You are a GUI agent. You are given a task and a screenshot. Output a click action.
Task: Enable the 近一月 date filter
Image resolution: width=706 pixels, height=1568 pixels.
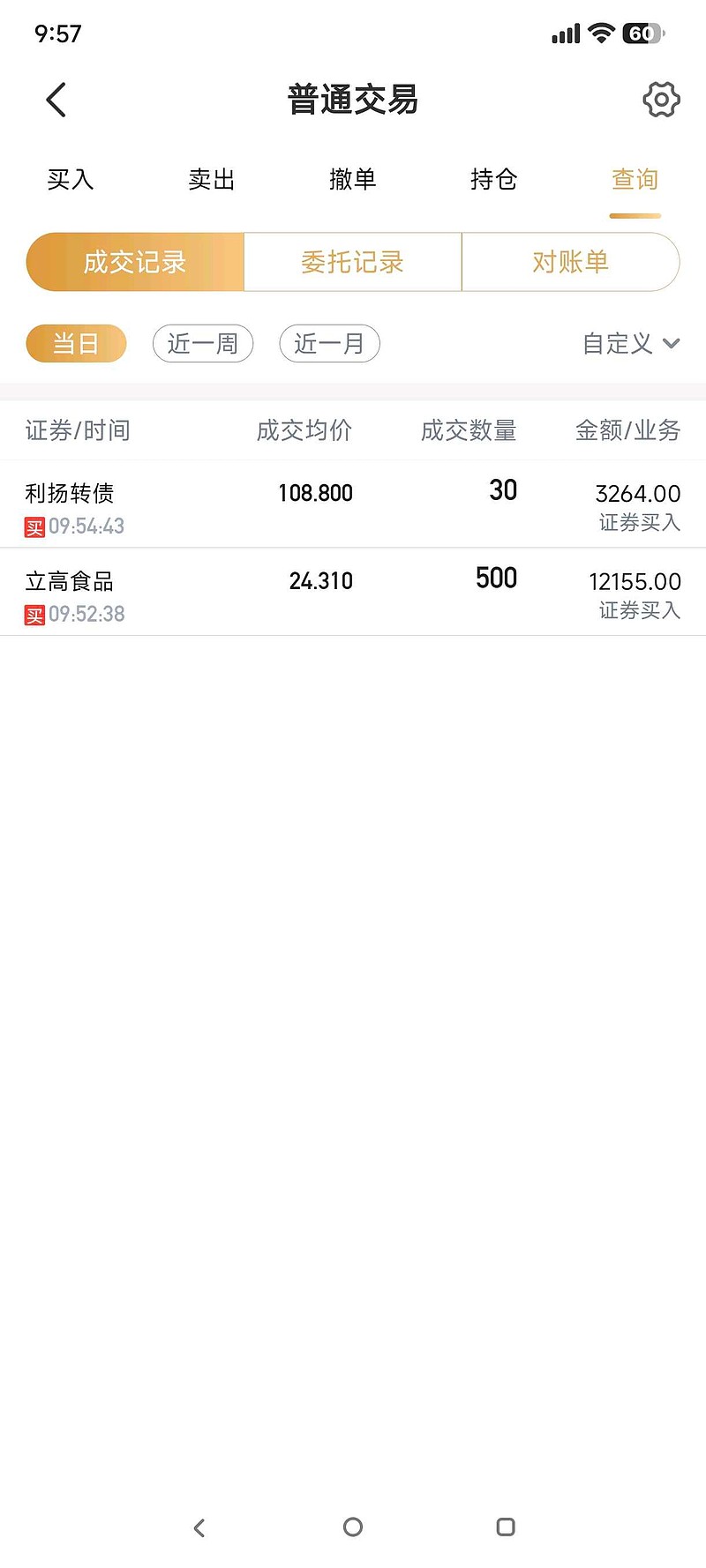(x=329, y=344)
